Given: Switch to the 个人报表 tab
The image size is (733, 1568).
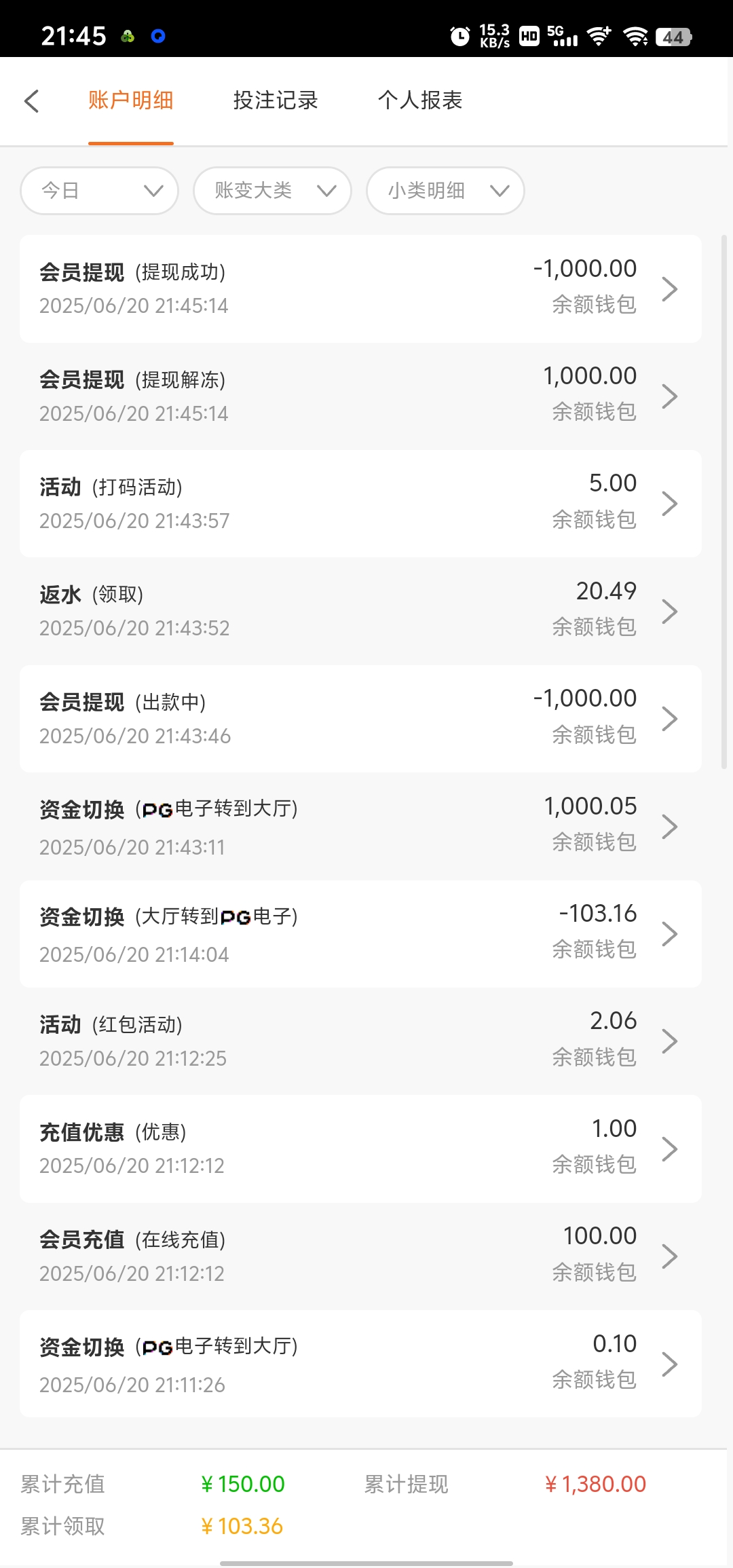Looking at the screenshot, I should point(420,100).
